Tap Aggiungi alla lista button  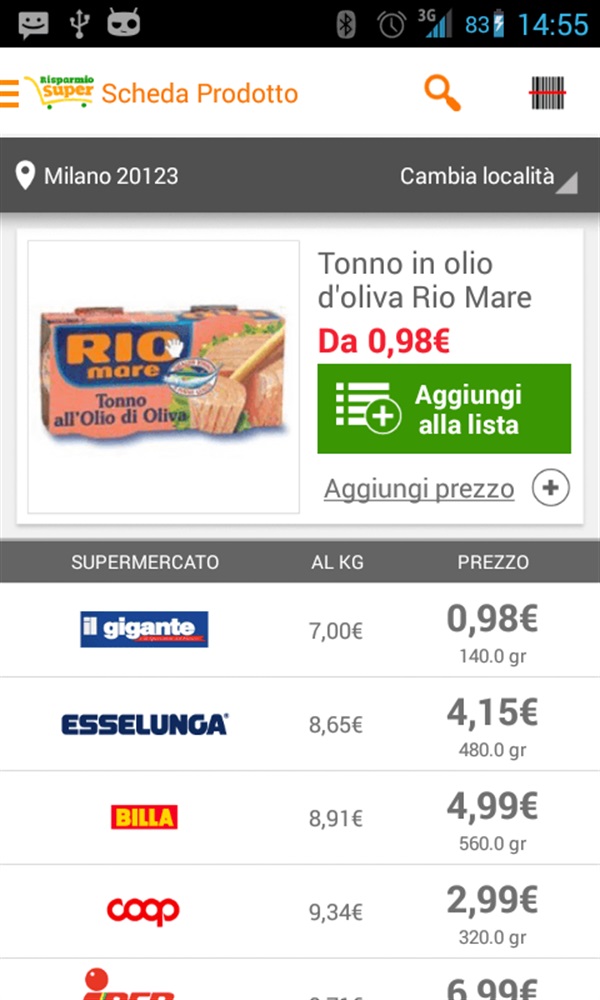coord(444,409)
